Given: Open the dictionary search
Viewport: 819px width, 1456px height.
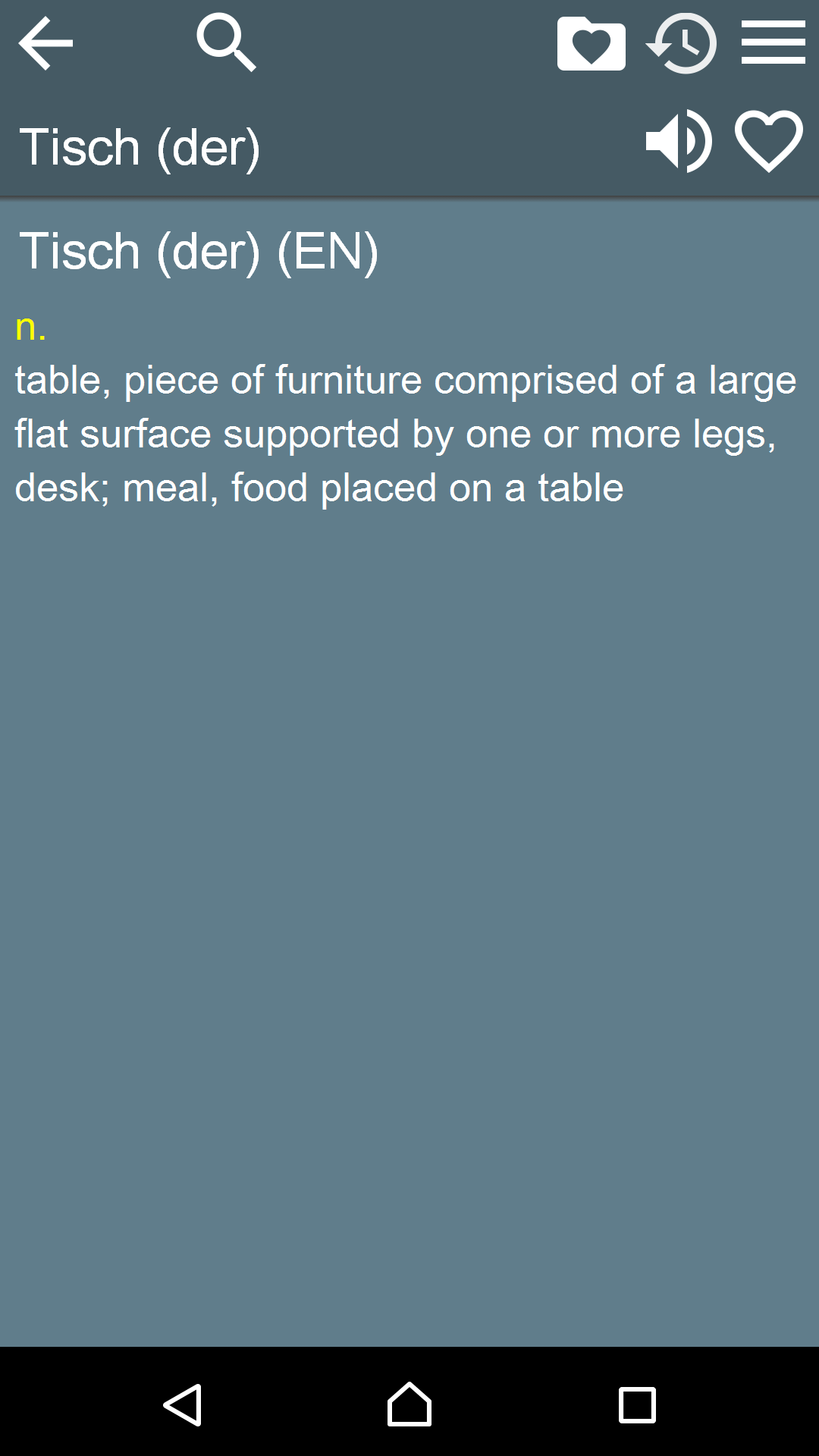Looking at the screenshot, I should [x=226, y=43].
